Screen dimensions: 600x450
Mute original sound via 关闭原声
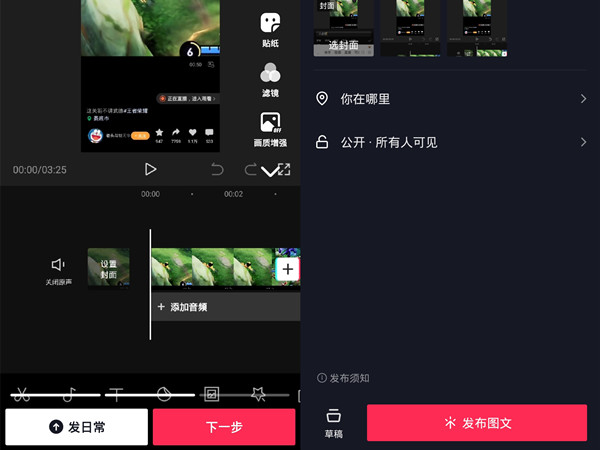click(x=57, y=268)
